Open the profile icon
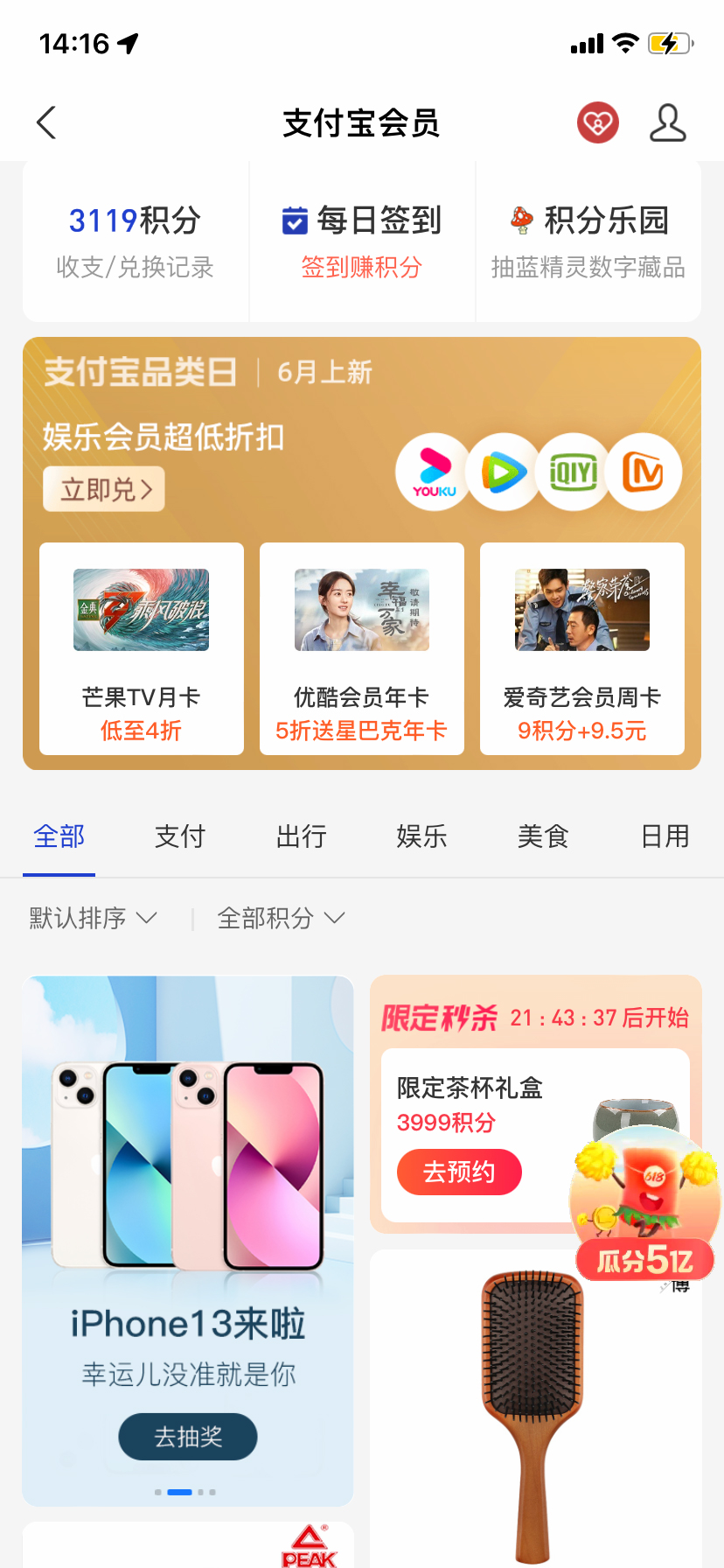This screenshot has height=1568, width=724. pyautogui.click(x=667, y=123)
